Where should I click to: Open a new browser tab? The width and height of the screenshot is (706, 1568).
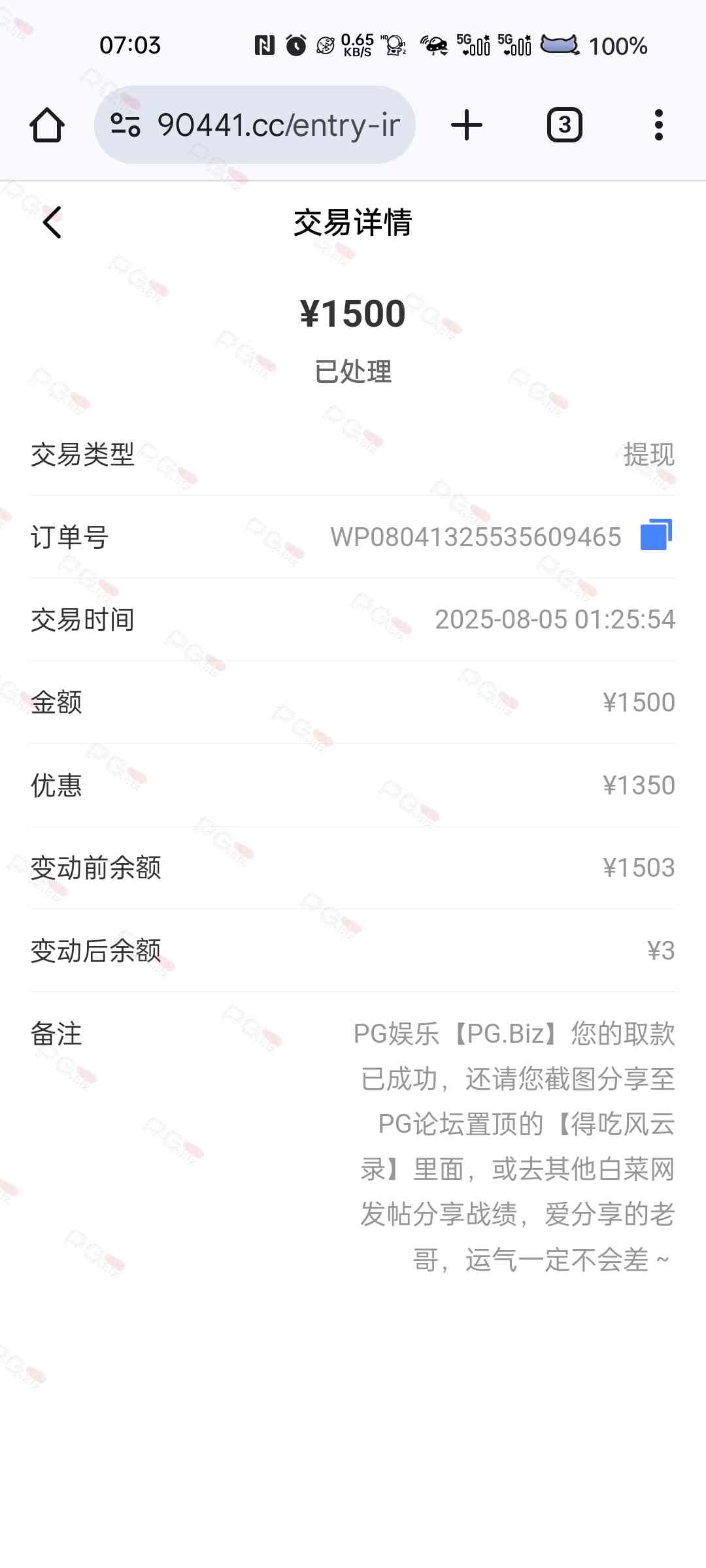(x=467, y=125)
